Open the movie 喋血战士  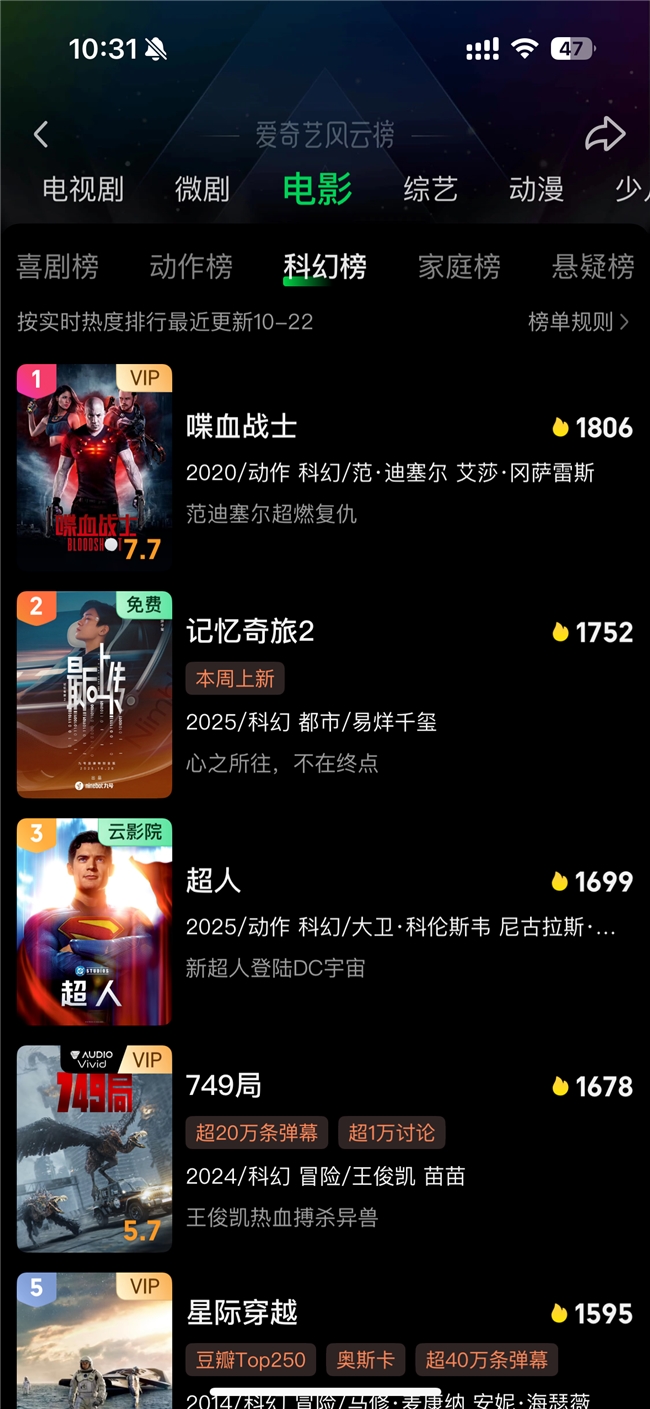(242, 427)
